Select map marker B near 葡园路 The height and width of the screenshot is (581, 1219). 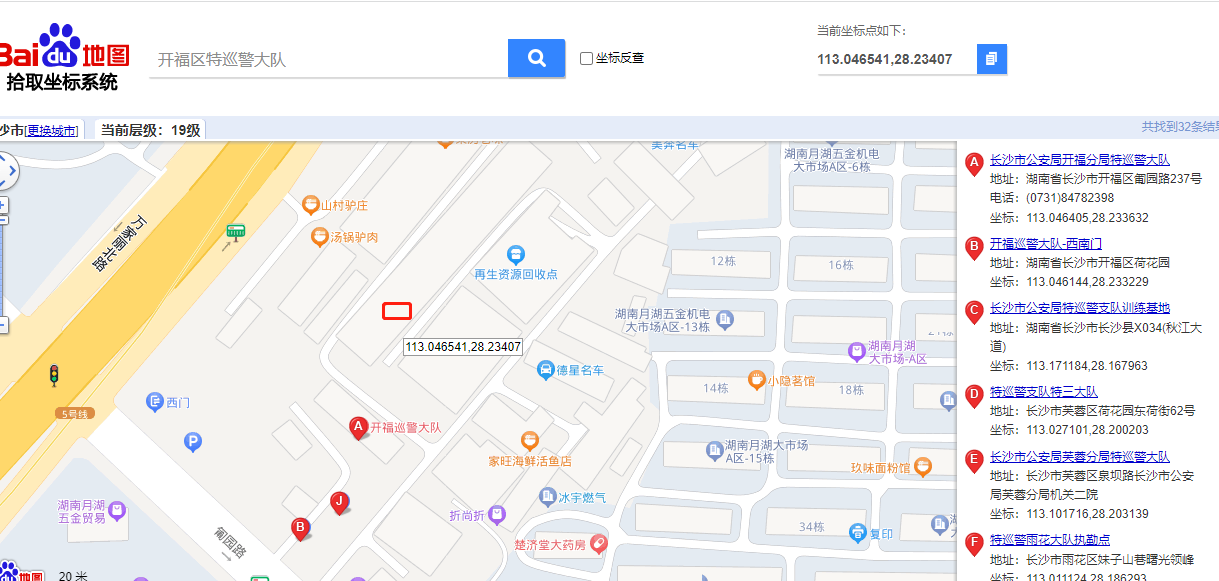click(299, 528)
